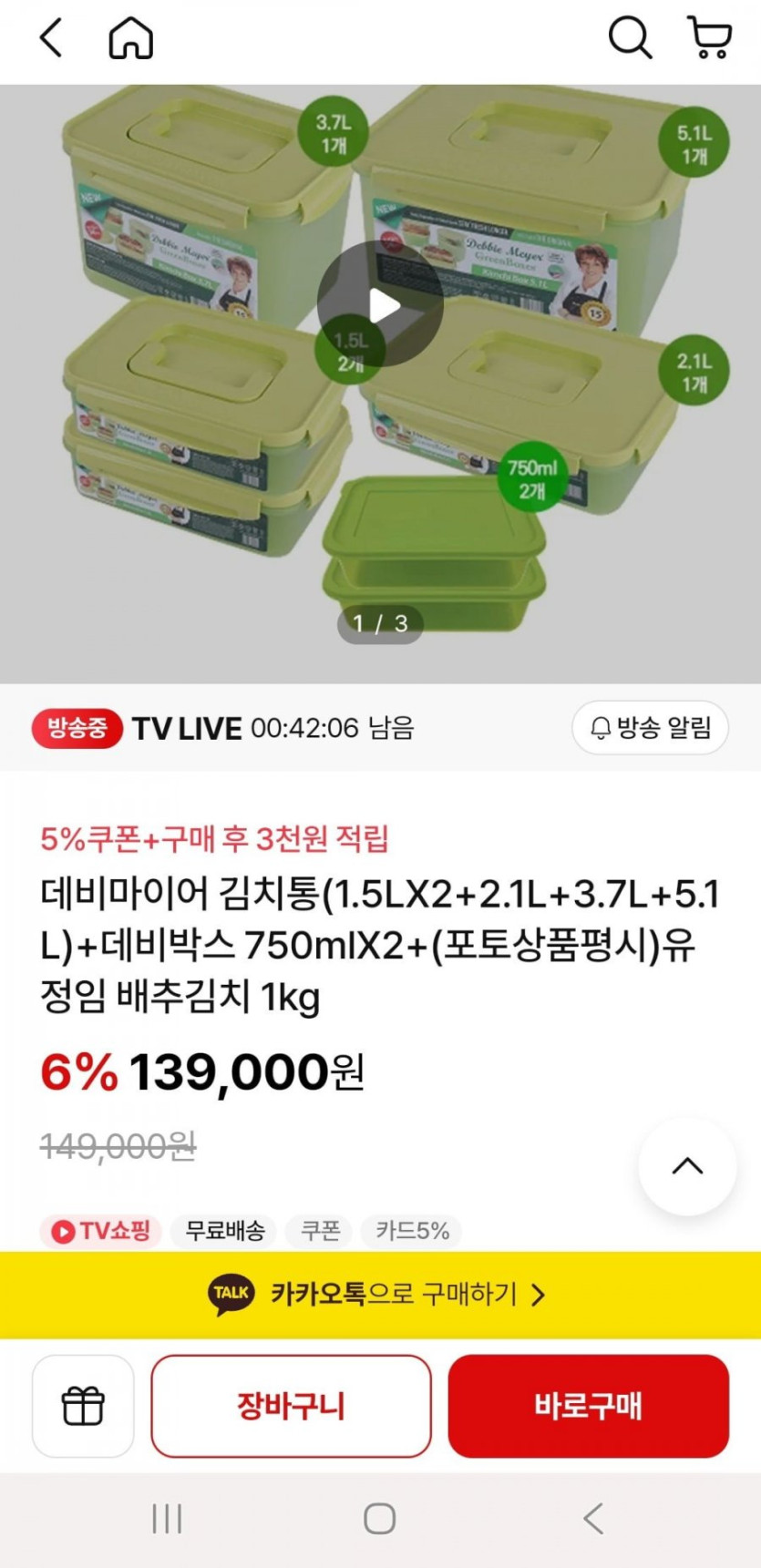Open the search icon
The height and width of the screenshot is (1568, 761).
tap(629, 38)
